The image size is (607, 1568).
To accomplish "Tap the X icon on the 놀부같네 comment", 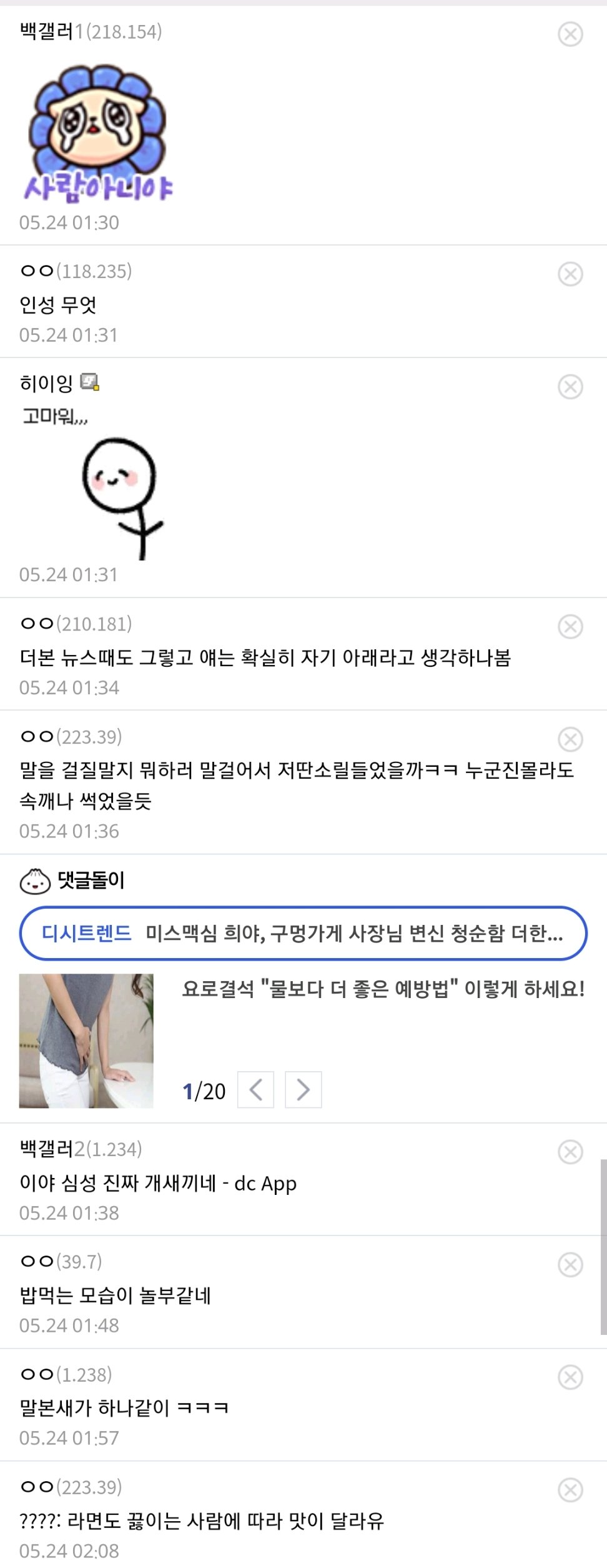I will point(570,1264).
